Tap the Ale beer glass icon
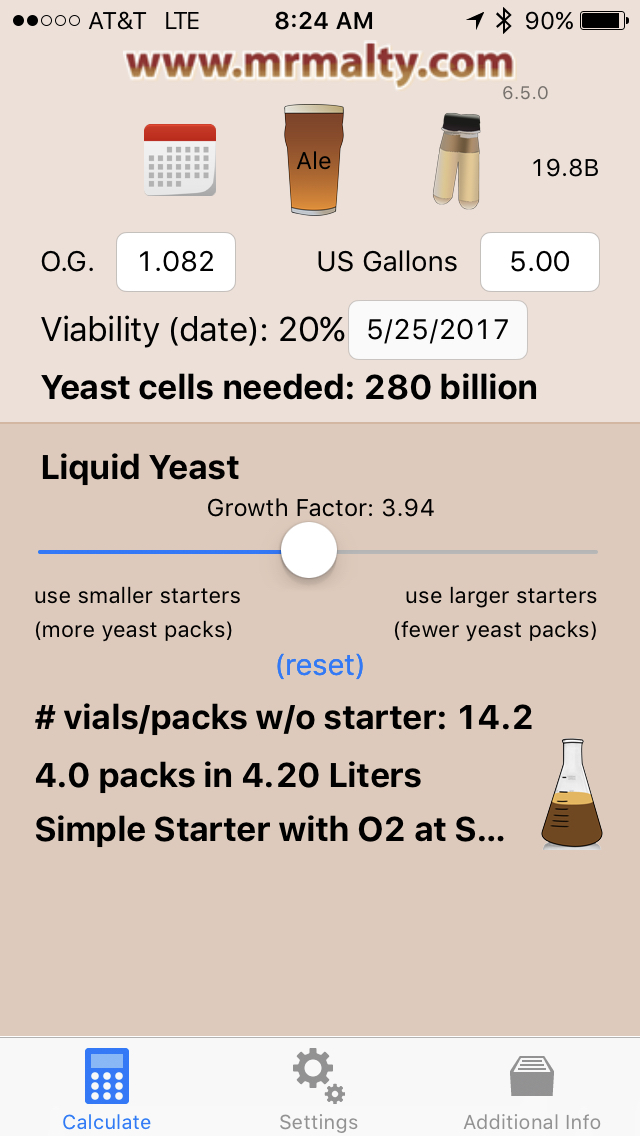640x1136 pixels. (314, 159)
